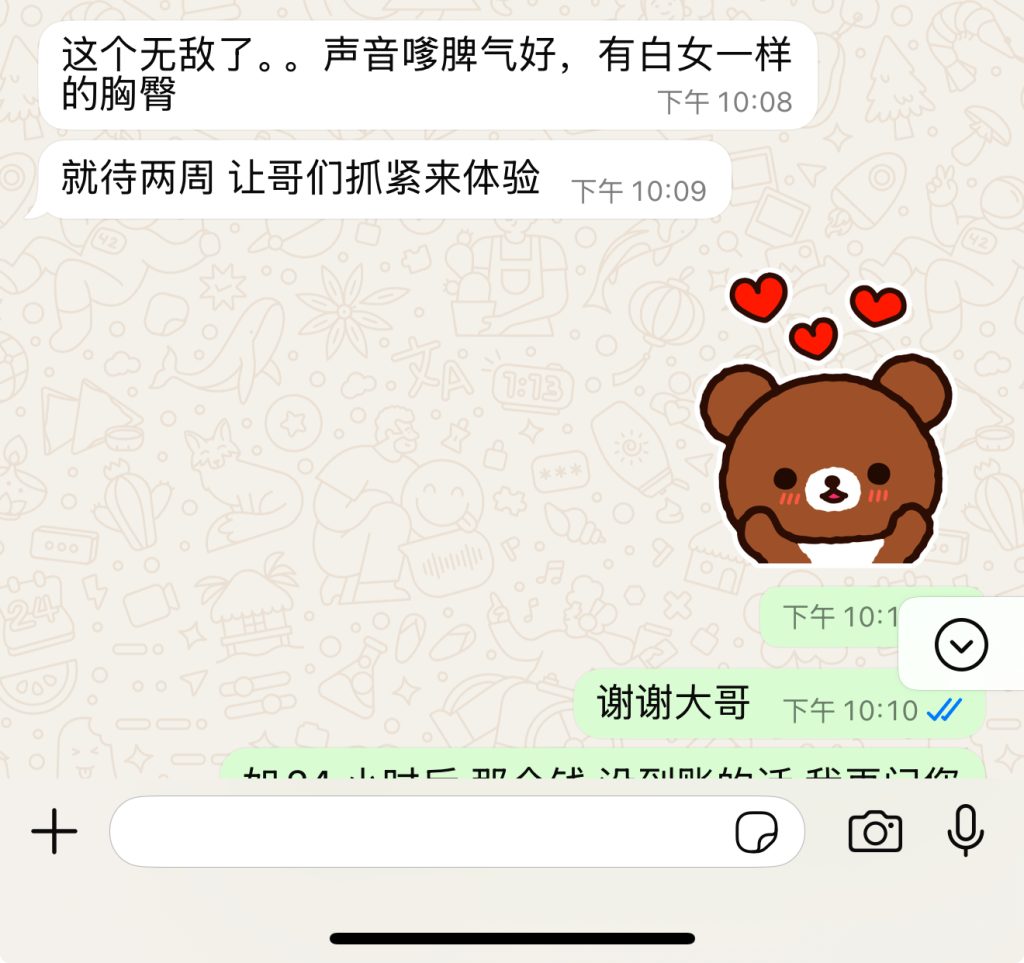This screenshot has height=963, width=1024.
Task: Open the sticker picker
Action: (x=756, y=831)
